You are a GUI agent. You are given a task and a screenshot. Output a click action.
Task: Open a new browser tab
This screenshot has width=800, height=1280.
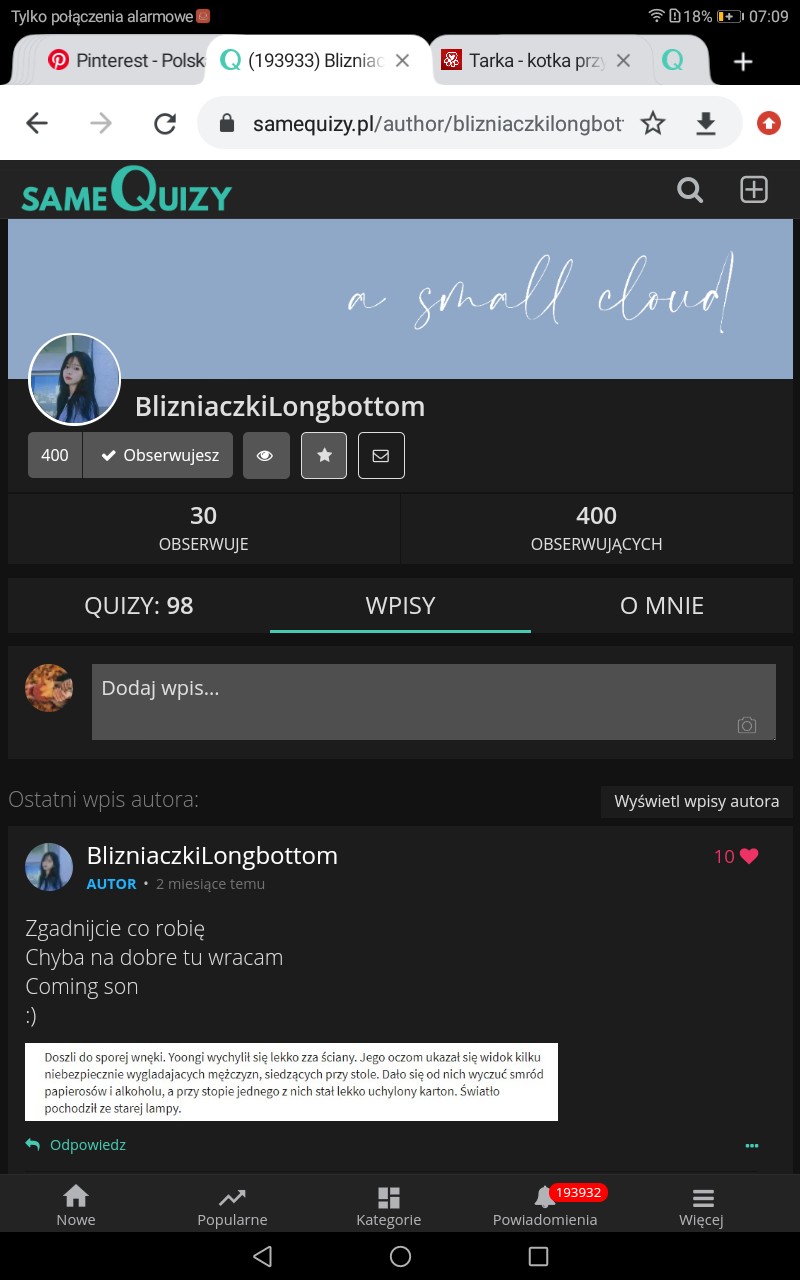click(743, 62)
